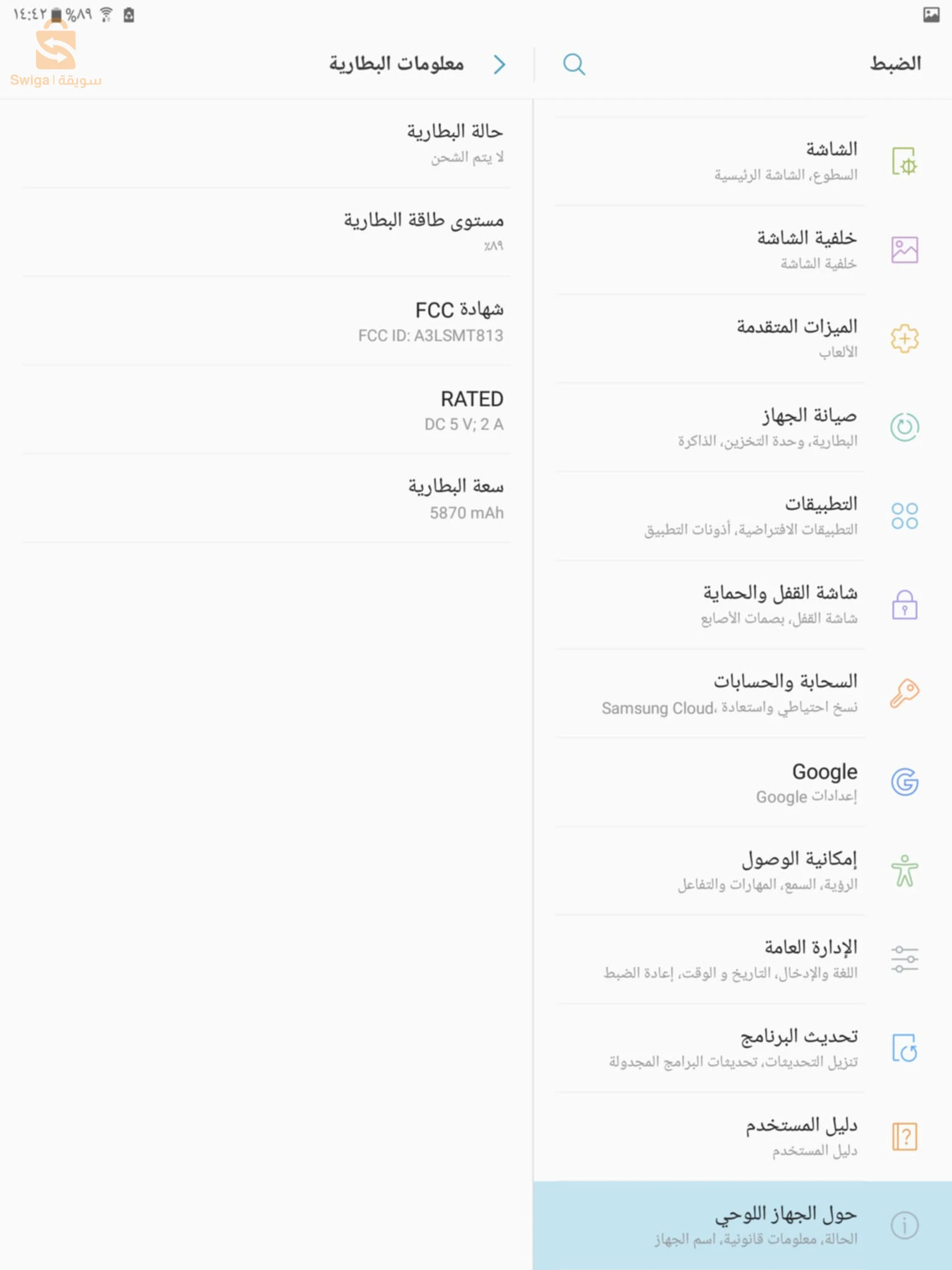
Task: Open إمكانية الوصول accessibility settings
Action: coord(744,871)
